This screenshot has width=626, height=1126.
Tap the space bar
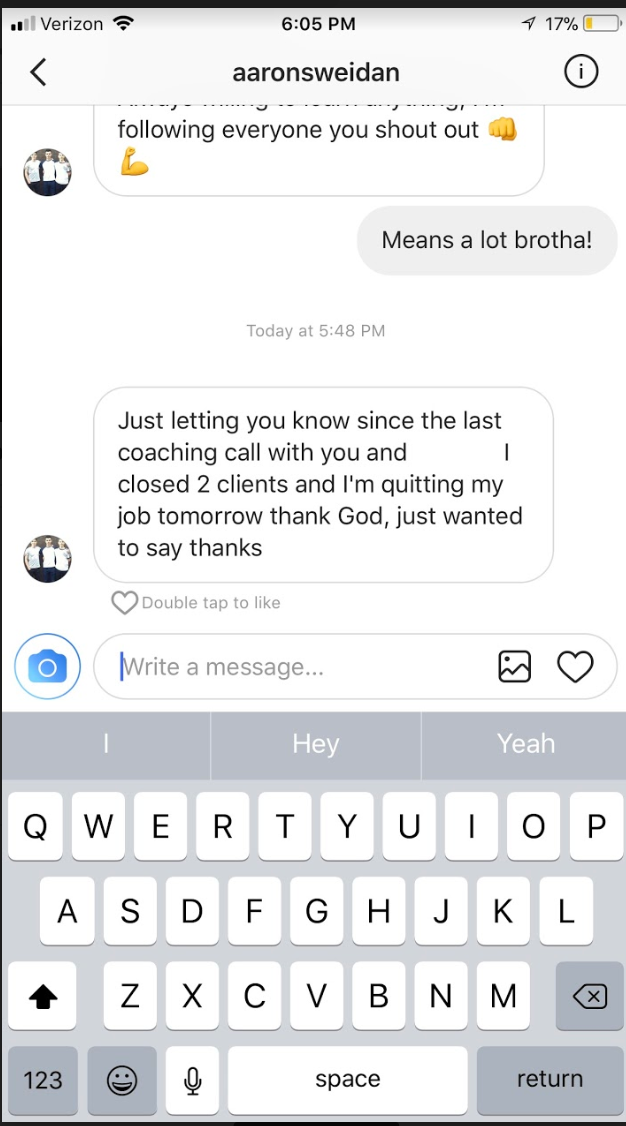(x=347, y=1080)
